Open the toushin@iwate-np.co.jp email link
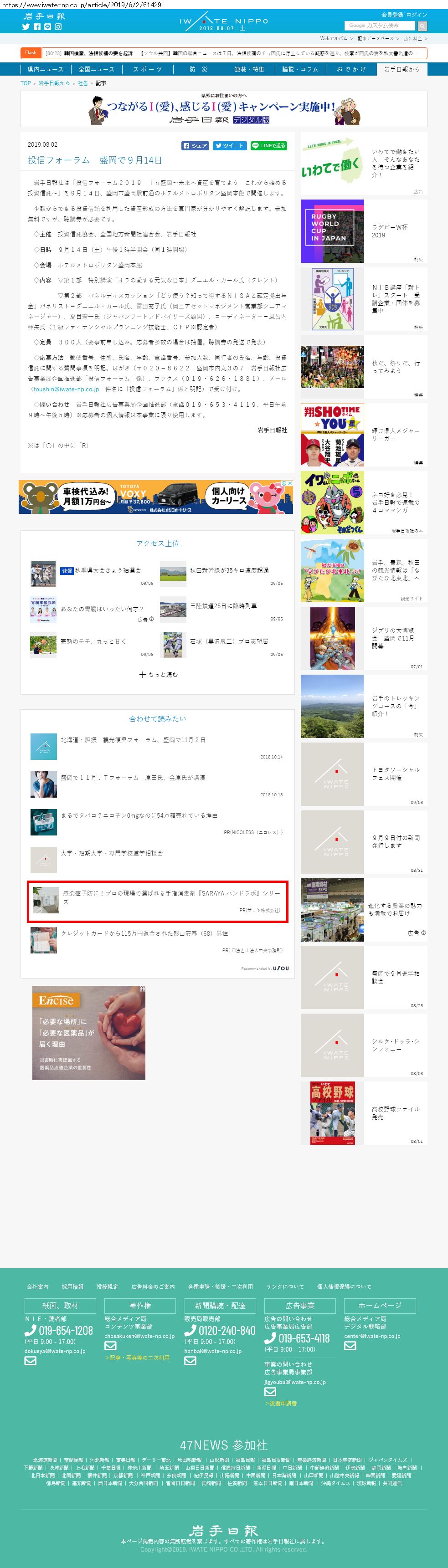448x1568 pixels. tap(65, 389)
